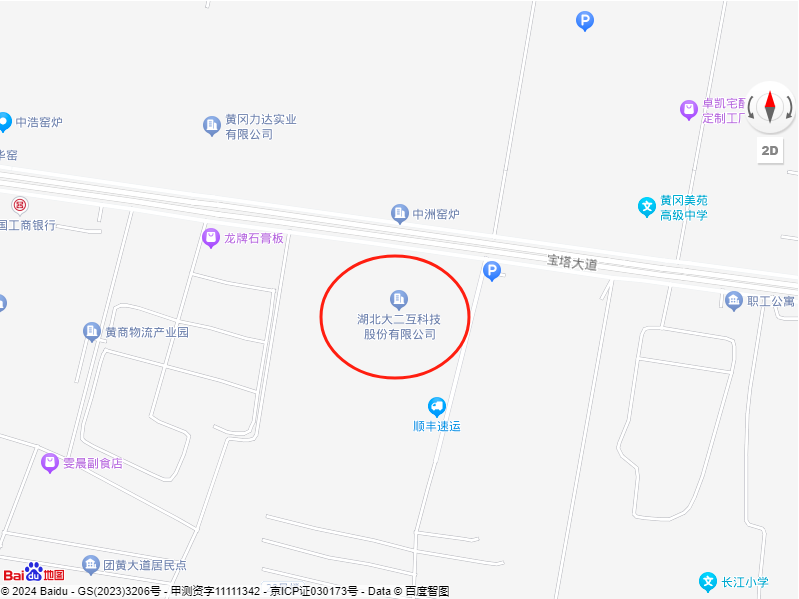Tap the 龙牌石膏板 shop marker

coord(210,238)
